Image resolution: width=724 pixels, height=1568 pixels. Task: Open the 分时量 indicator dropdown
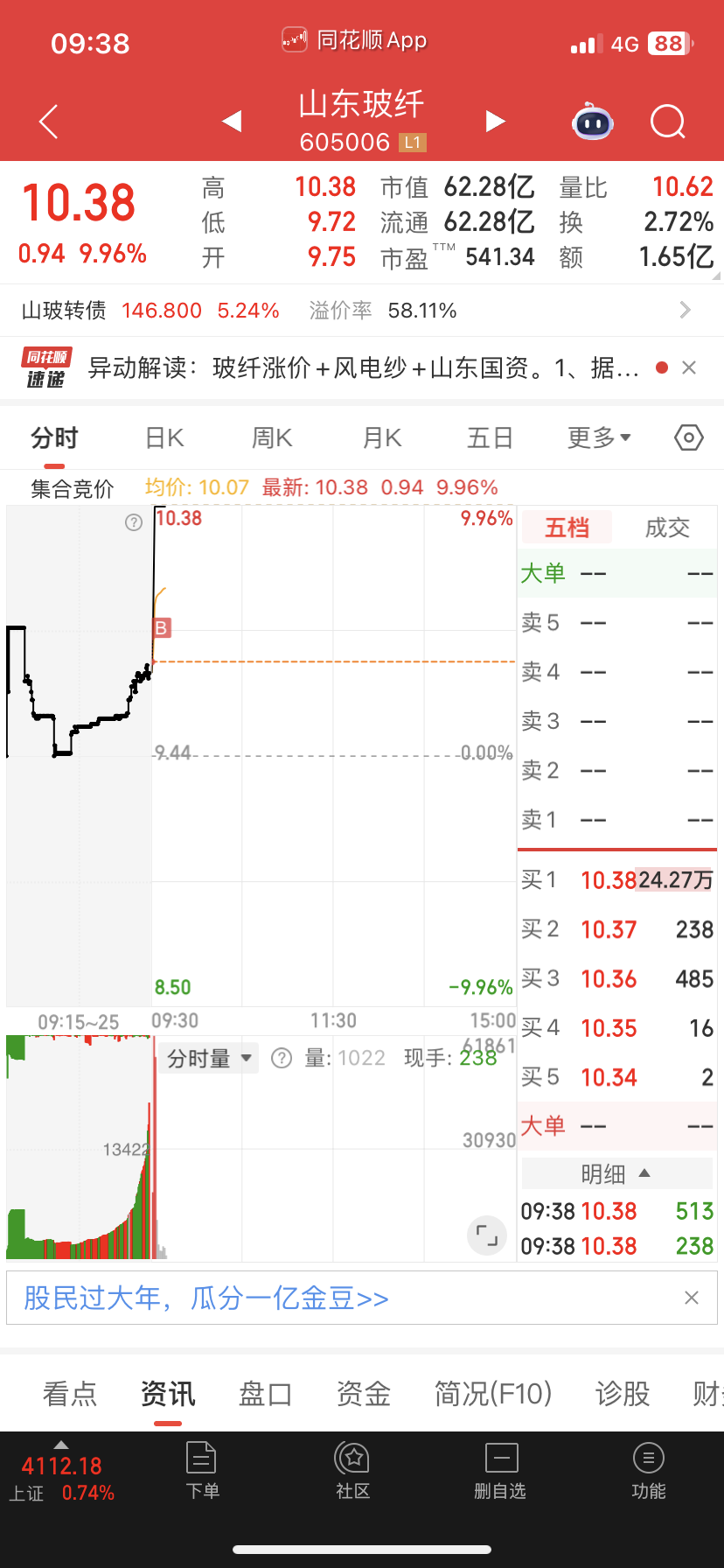tap(210, 1059)
